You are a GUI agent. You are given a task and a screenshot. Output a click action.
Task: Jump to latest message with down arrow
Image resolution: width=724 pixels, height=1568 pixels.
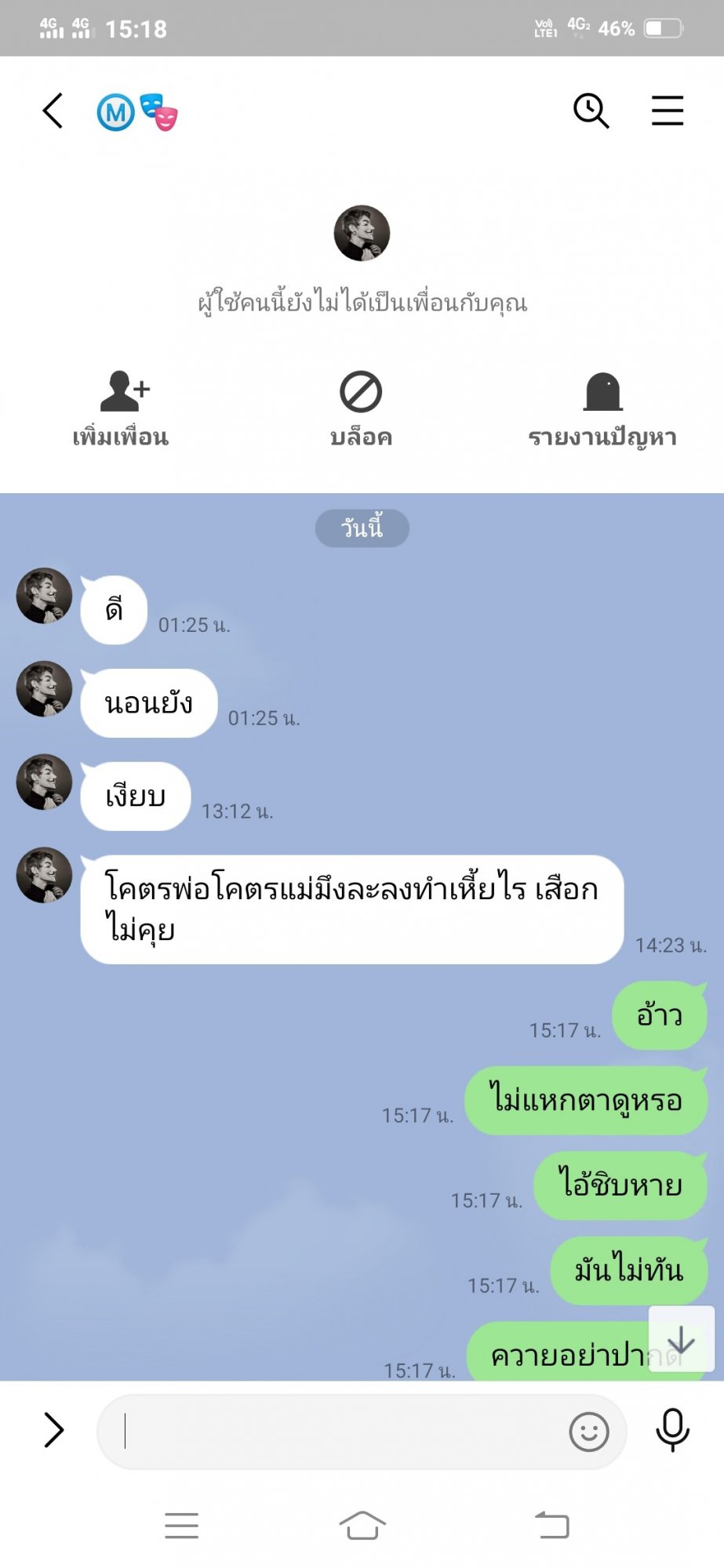pos(682,1339)
